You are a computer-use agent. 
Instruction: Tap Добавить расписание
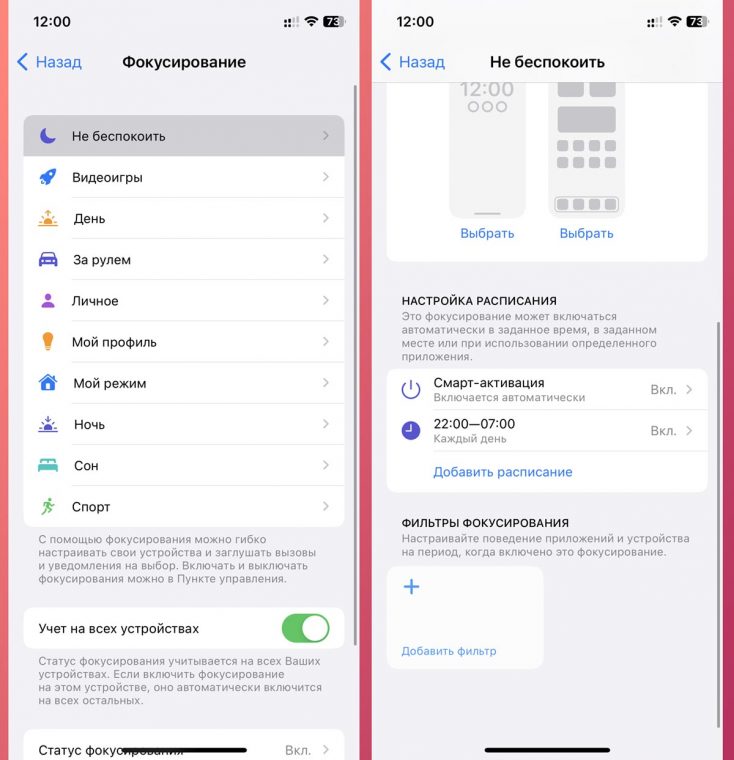502,472
